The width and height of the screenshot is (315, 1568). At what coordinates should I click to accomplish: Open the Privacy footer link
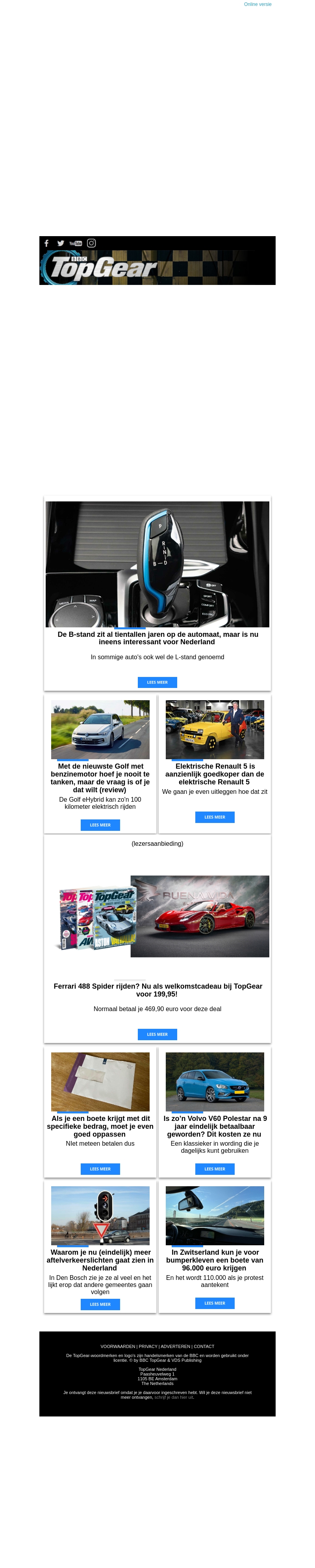148,1346
